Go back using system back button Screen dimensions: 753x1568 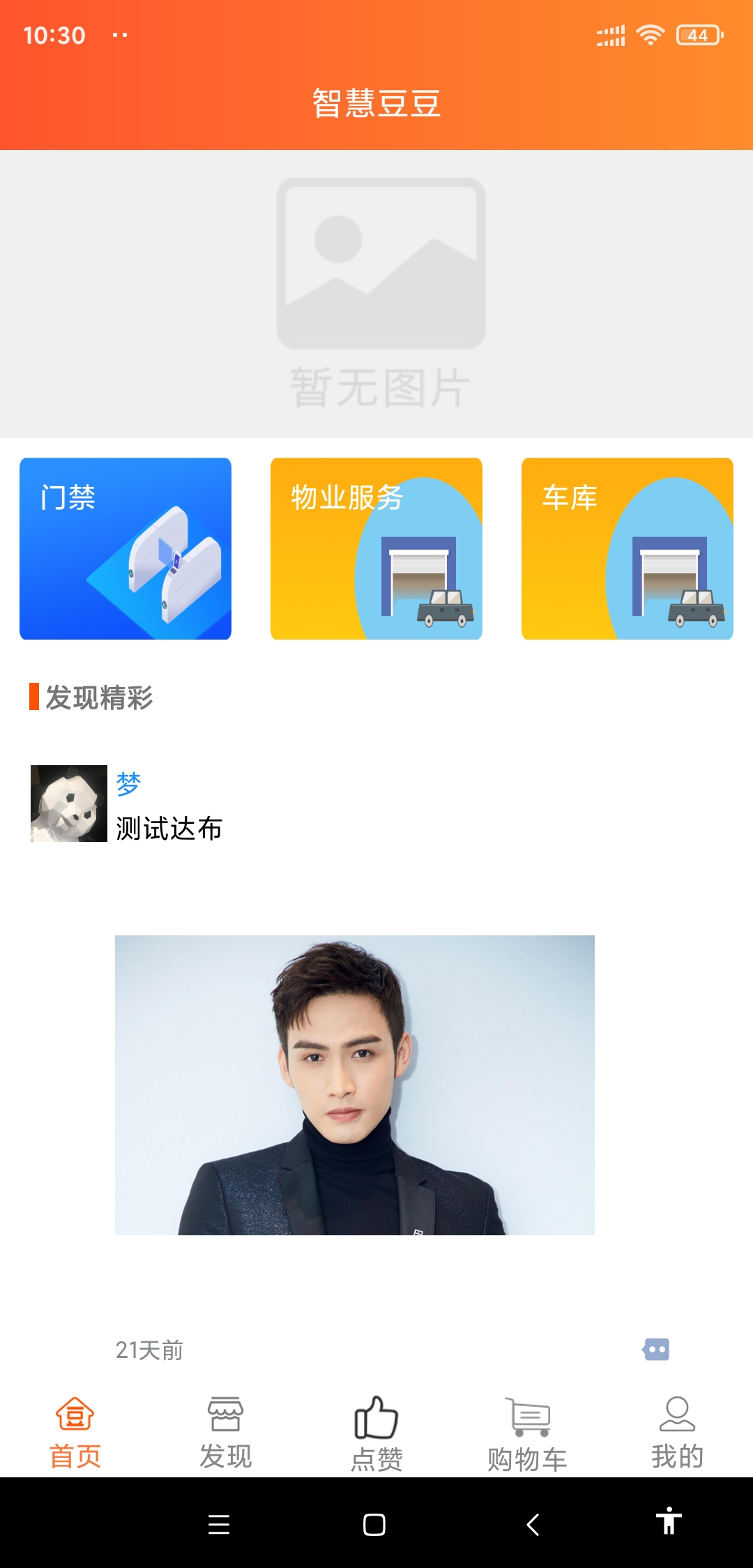click(x=533, y=1525)
